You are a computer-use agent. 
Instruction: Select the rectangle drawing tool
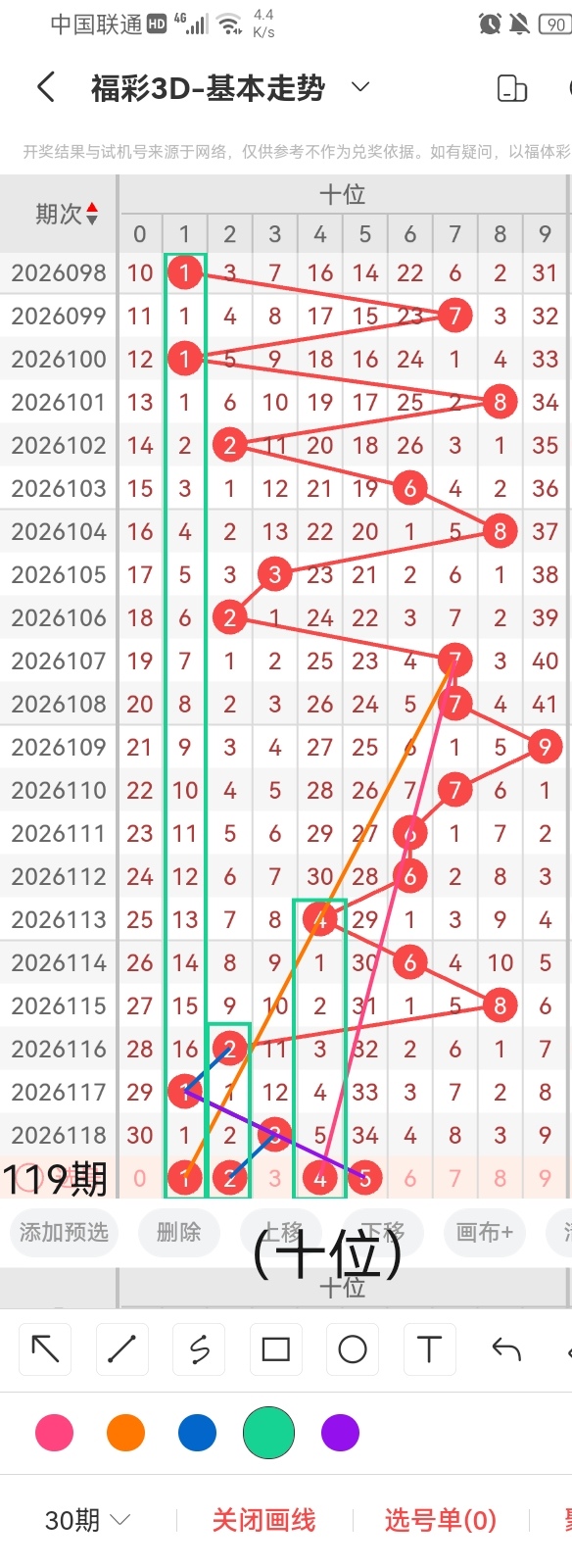pyautogui.click(x=275, y=1349)
